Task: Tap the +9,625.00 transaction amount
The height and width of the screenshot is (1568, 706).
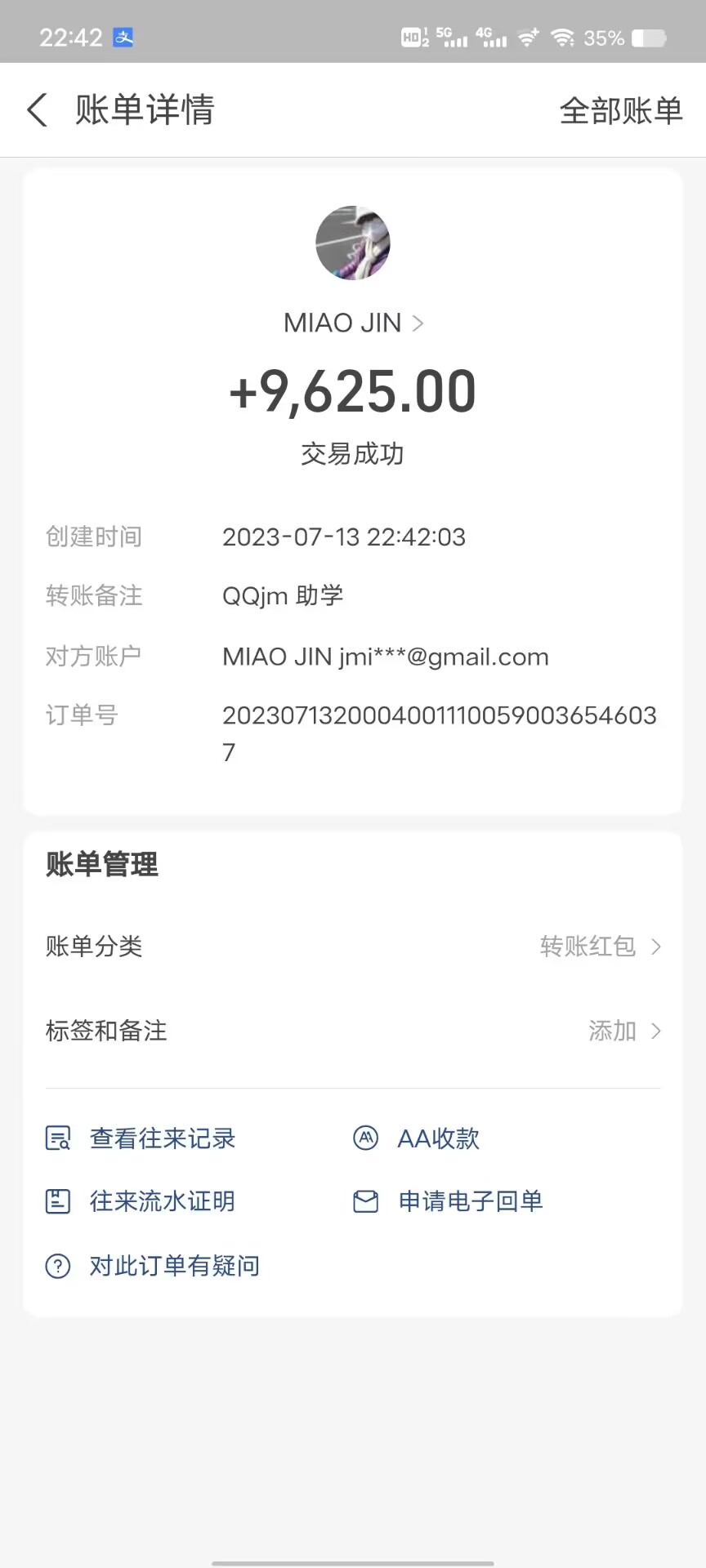Action: (x=353, y=390)
